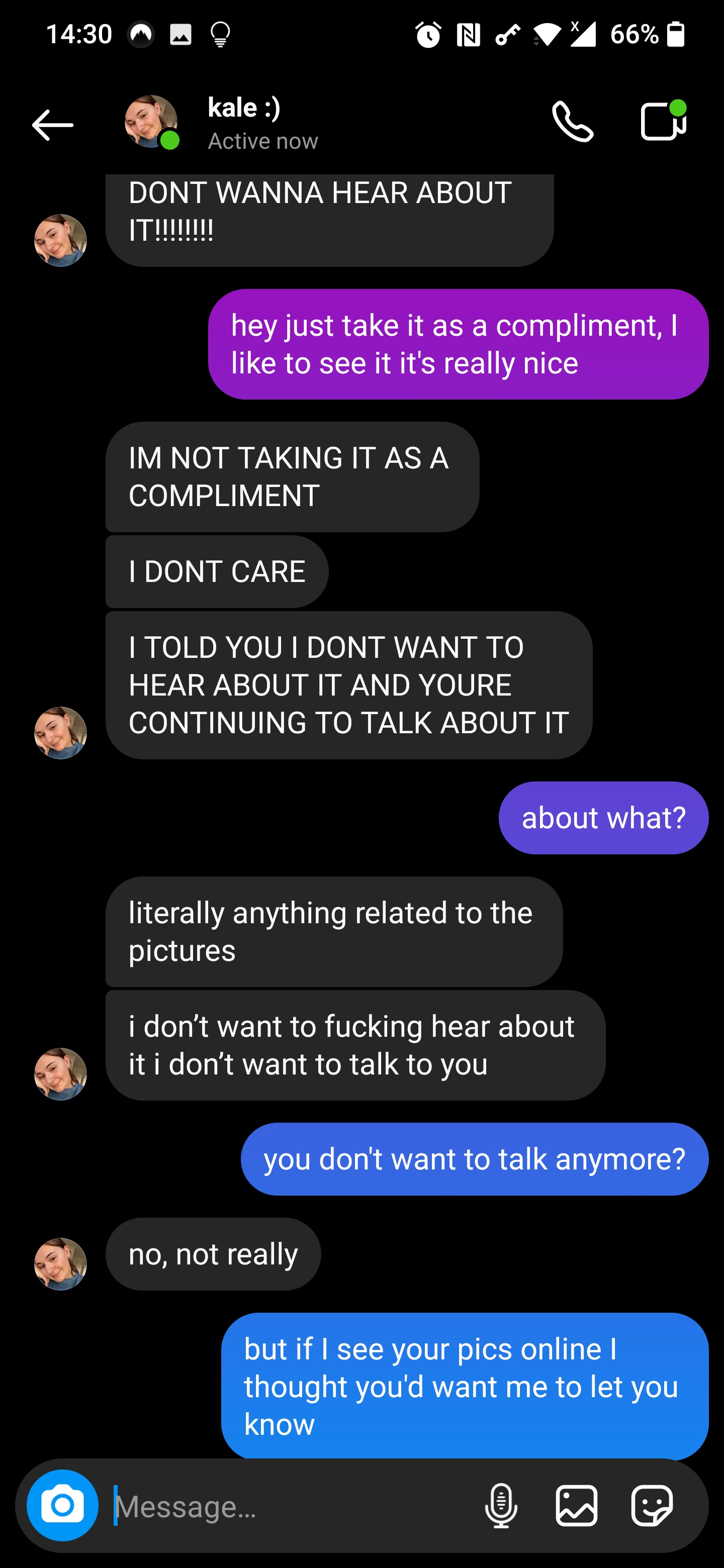
Task: Tap kale's avatar beside "no, not really"
Action: tap(60, 1263)
